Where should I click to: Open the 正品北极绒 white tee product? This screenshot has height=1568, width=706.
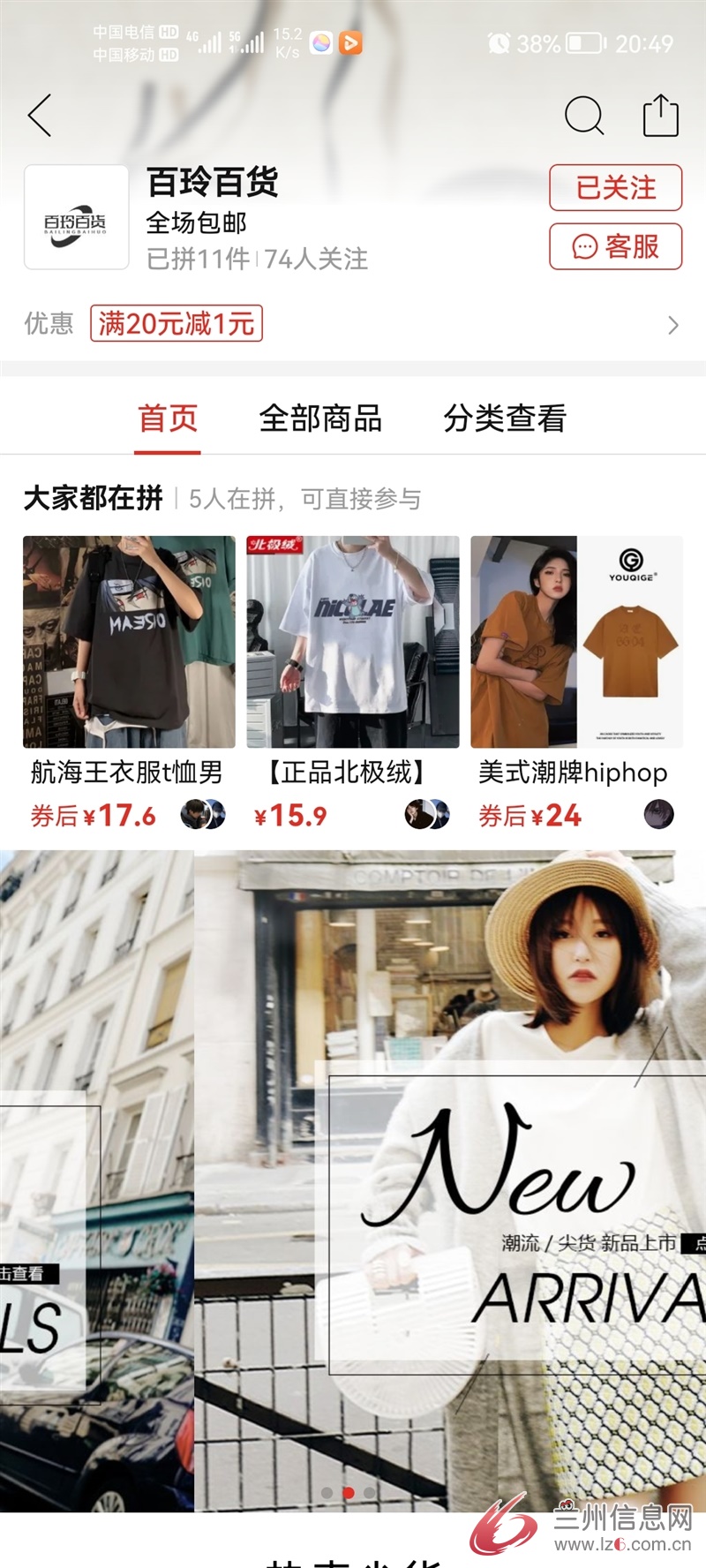coord(353,682)
